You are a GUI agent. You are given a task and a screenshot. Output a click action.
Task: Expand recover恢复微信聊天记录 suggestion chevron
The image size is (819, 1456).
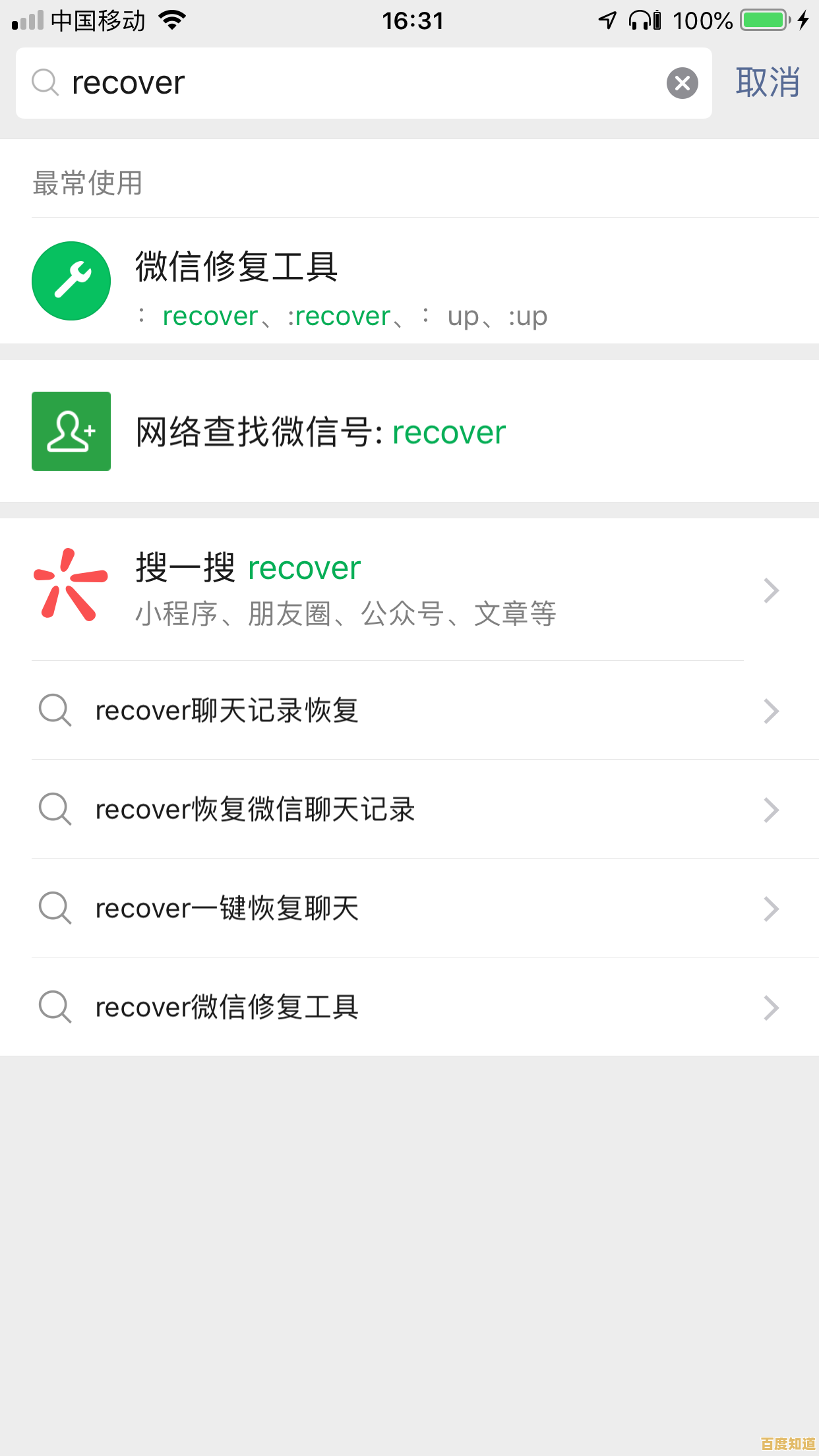(x=770, y=810)
